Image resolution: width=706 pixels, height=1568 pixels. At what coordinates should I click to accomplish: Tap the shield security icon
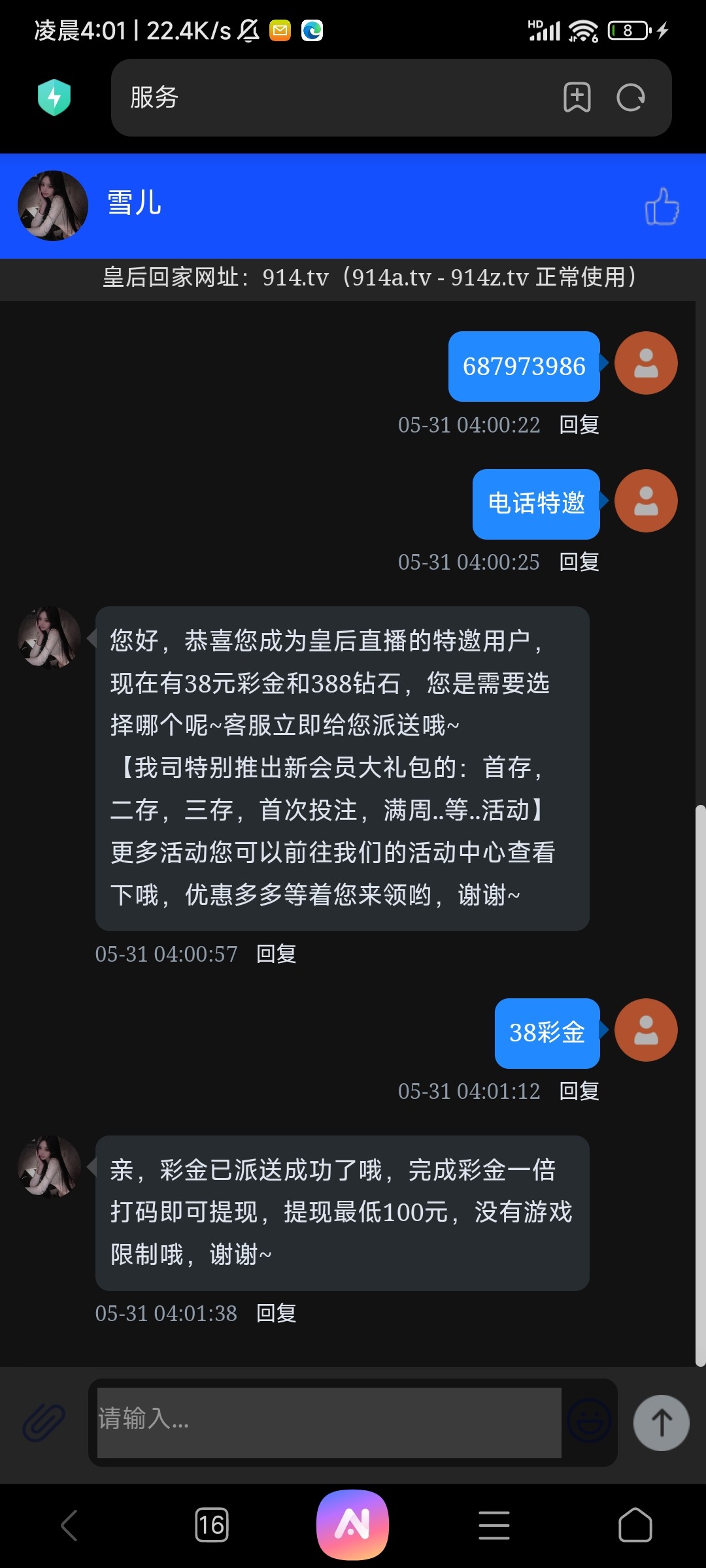[54, 97]
